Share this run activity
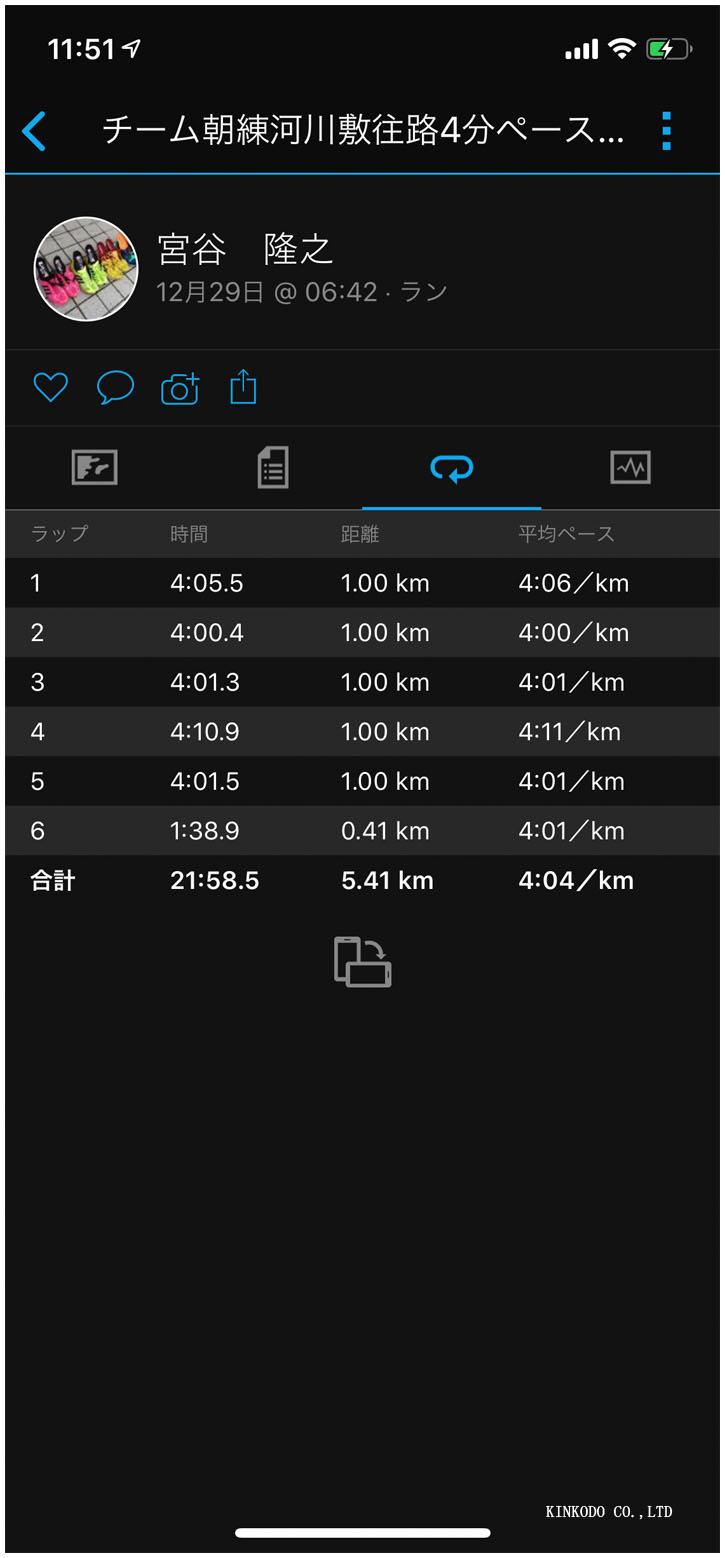This screenshot has width=725, height=1558. [243, 387]
